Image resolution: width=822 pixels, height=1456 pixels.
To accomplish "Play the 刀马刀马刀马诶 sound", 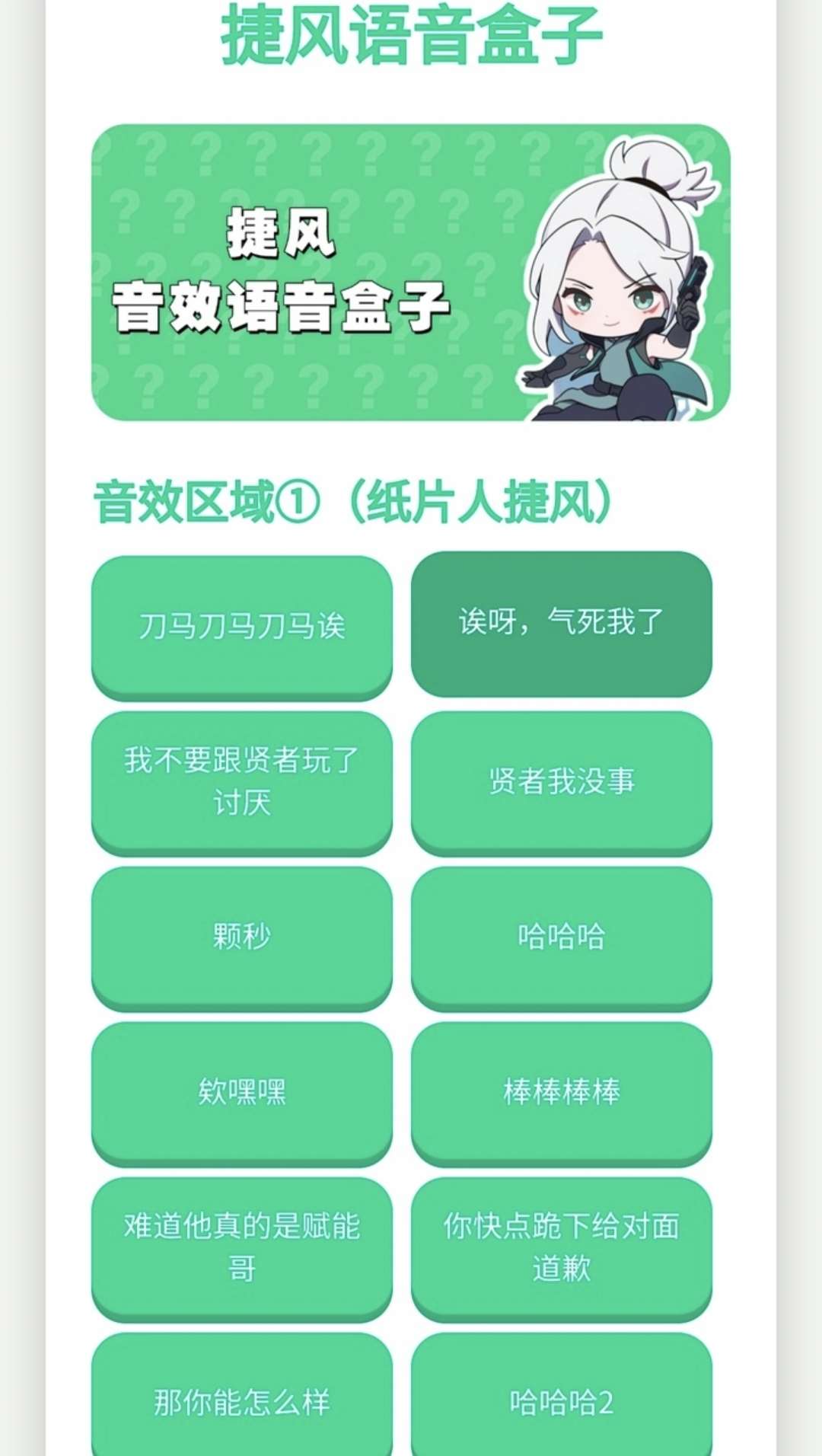I will pos(242,626).
